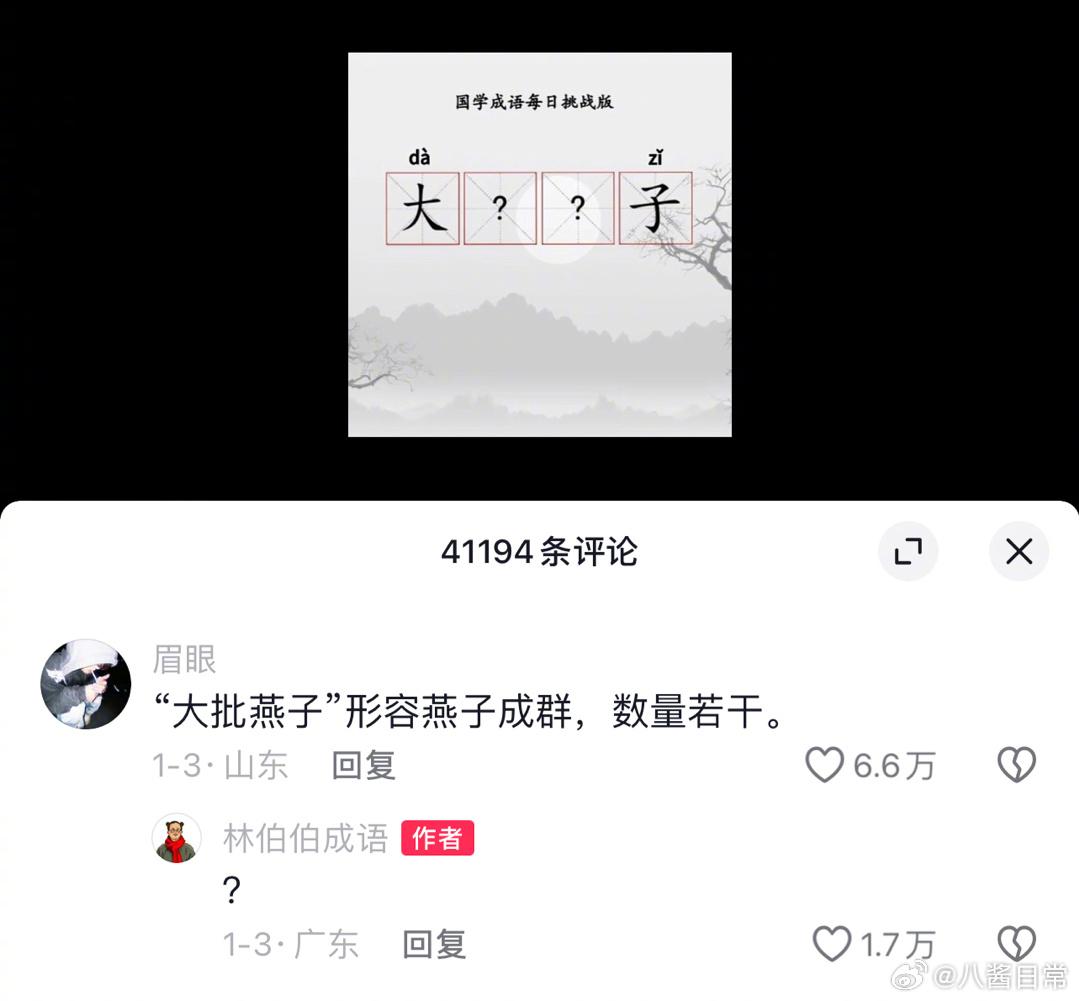Like 眉眼's comment
The width and height of the screenshot is (1079, 1001).
pyautogui.click(x=826, y=765)
